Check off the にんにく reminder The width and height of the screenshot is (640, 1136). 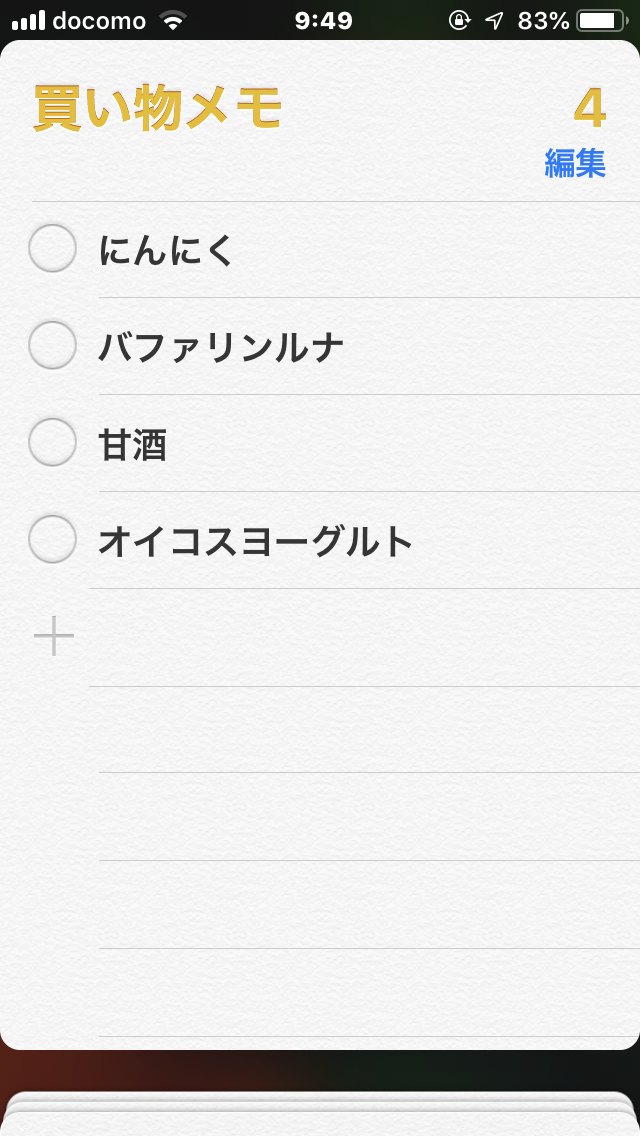click(52, 248)
